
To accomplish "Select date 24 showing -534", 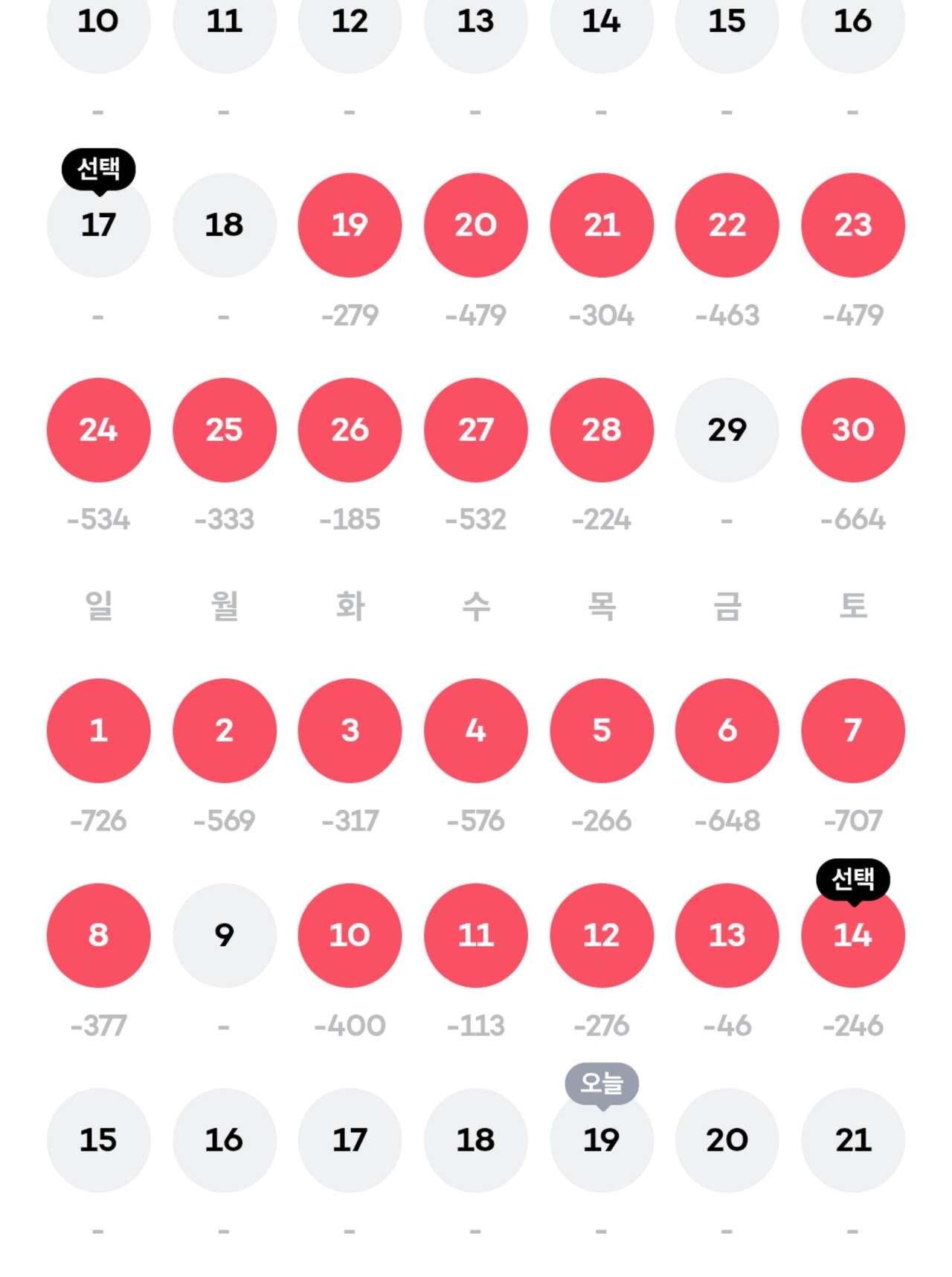I will pos(98,430).
